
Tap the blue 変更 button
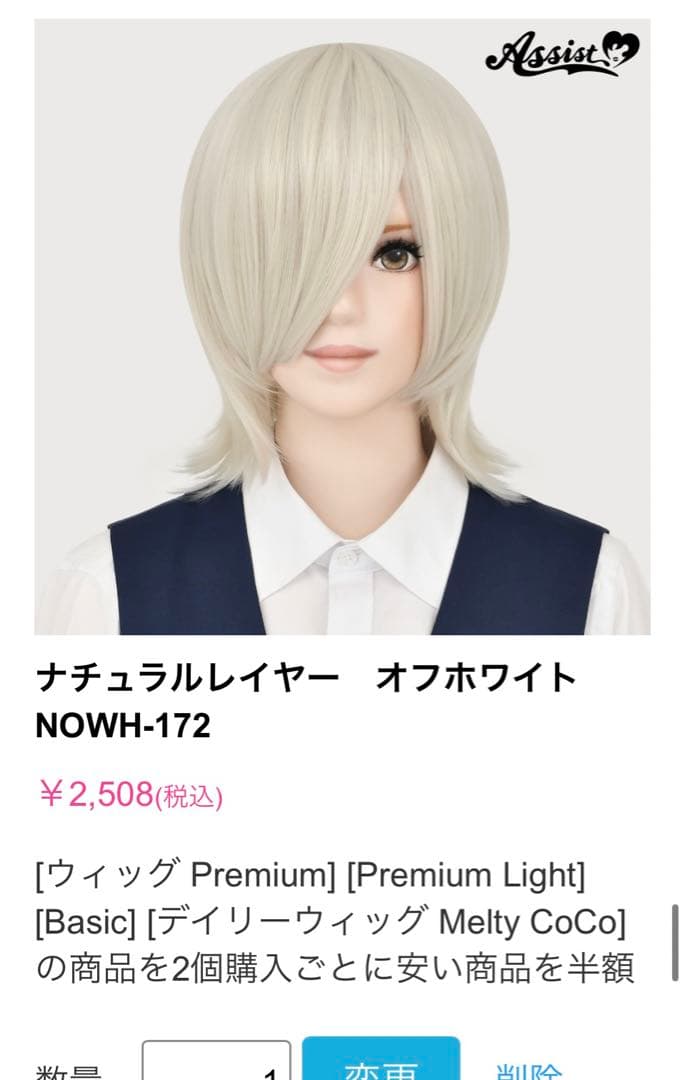(x=381, y=1062)
